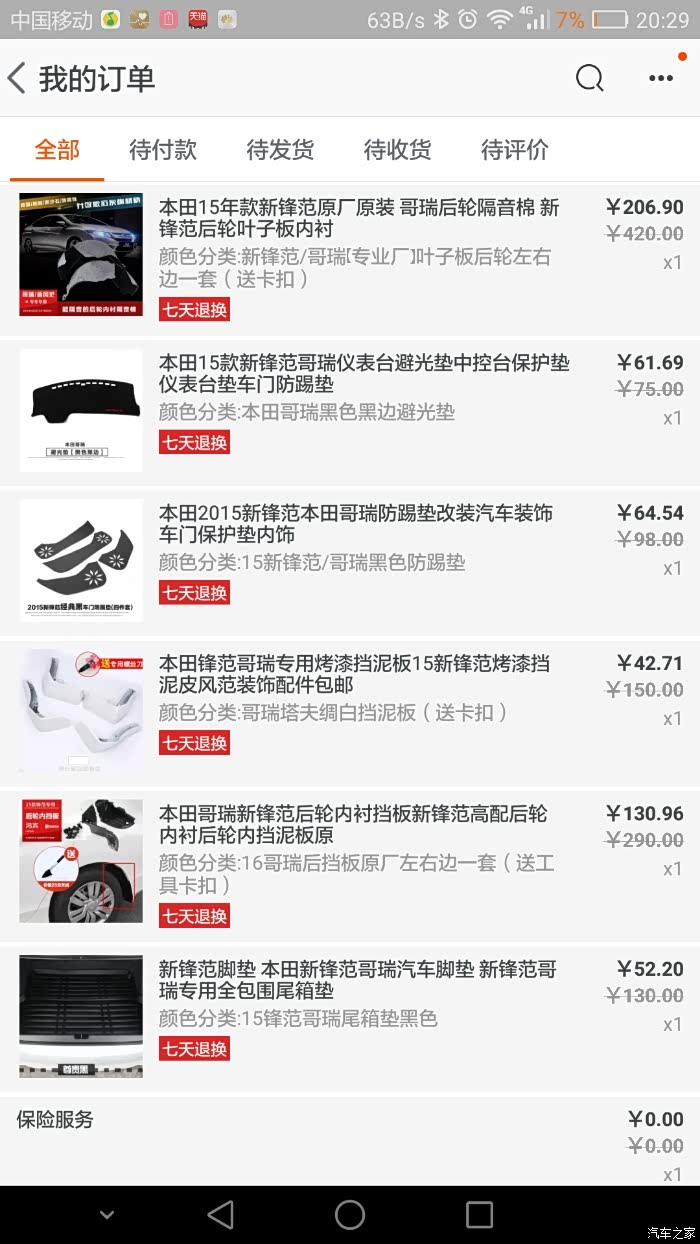Select the 待发货 tab

280,150
